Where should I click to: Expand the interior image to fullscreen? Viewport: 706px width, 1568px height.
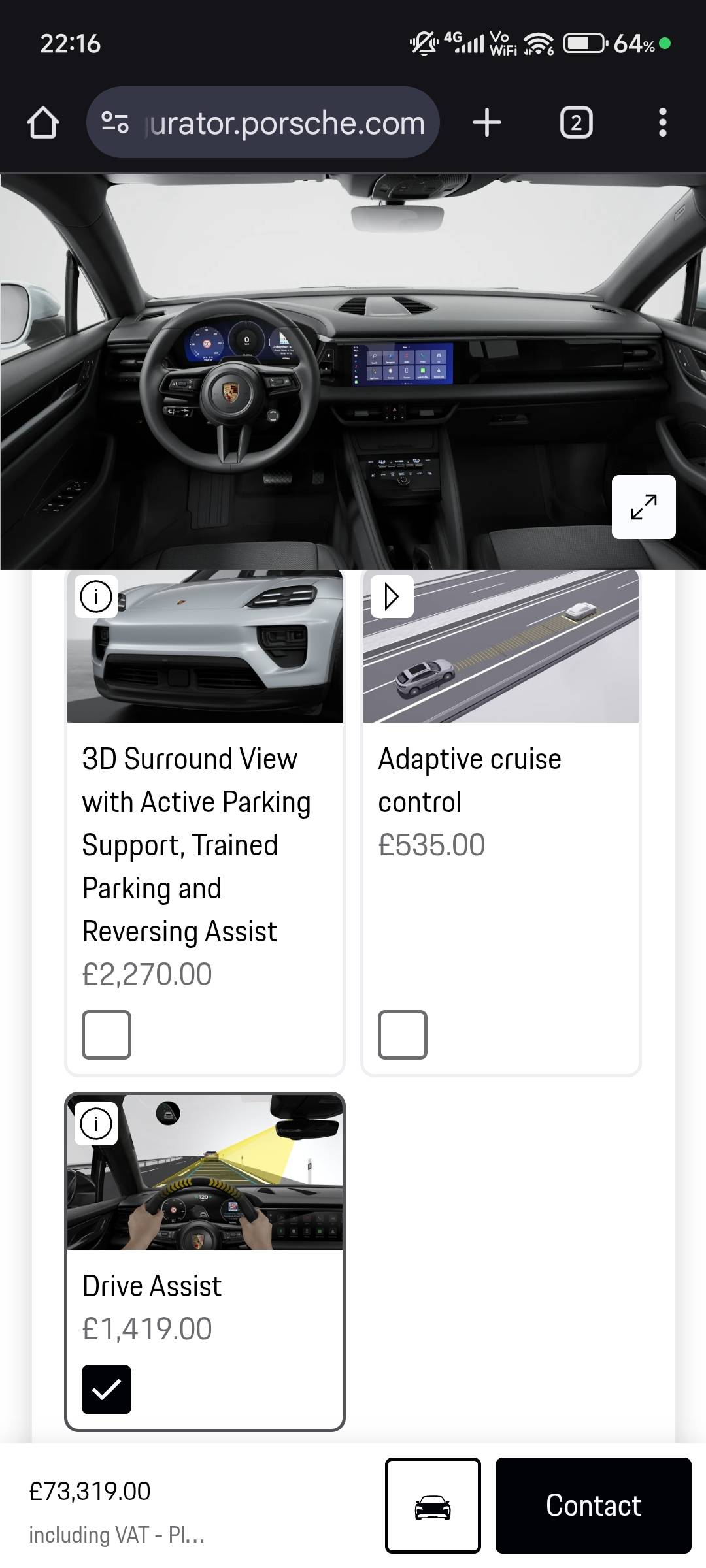pyautogui.click(x=643, y=507)
